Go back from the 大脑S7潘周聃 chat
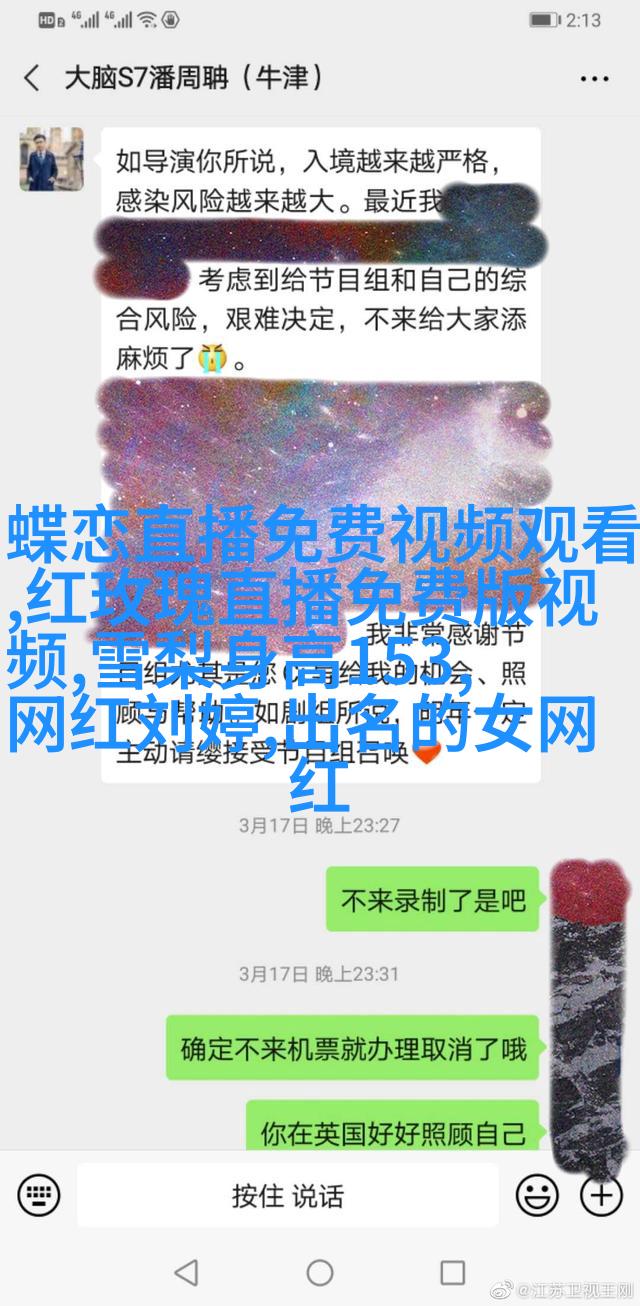The image size is (640, 1306). tap(31, 79)
